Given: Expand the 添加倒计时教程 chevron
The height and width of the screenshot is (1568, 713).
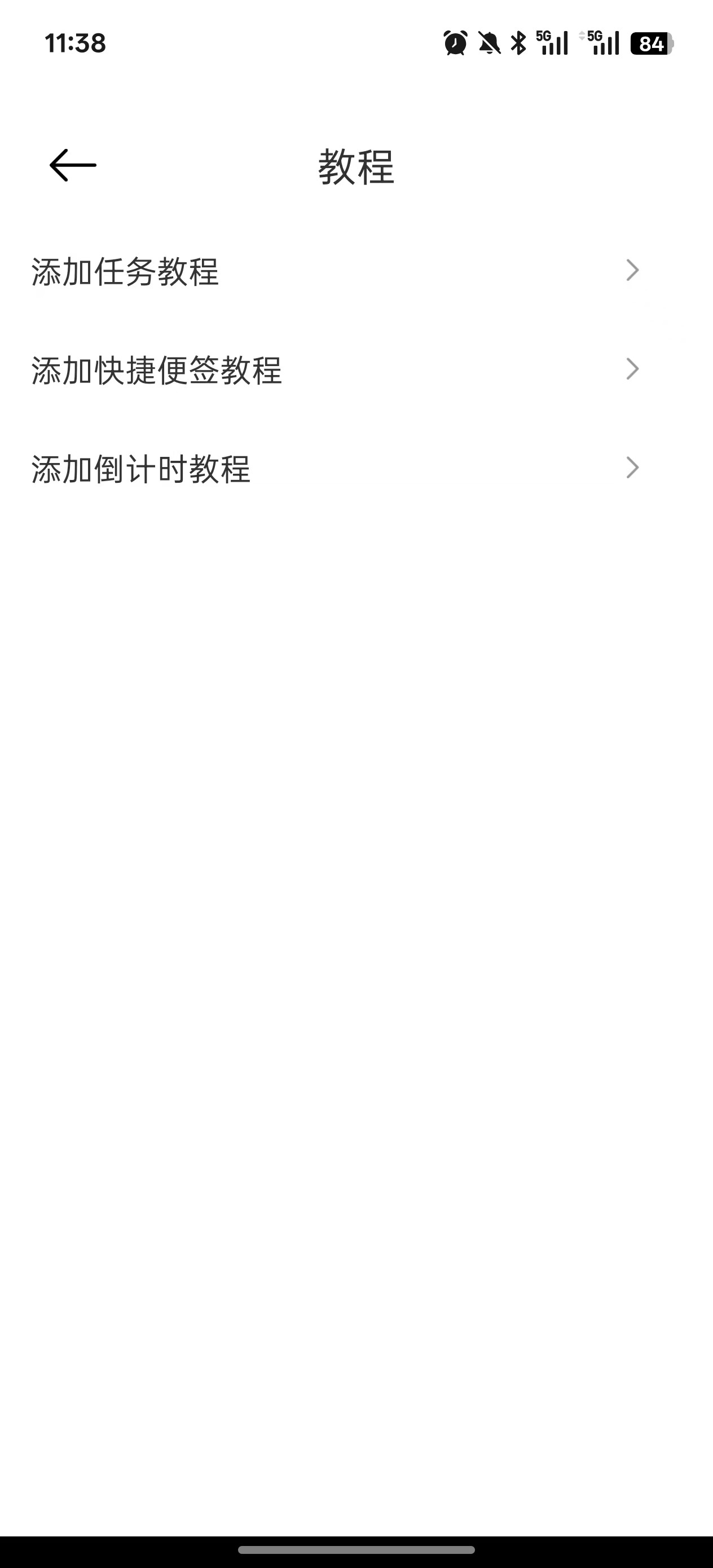Looking at the screenshot, I should point(633,468).
